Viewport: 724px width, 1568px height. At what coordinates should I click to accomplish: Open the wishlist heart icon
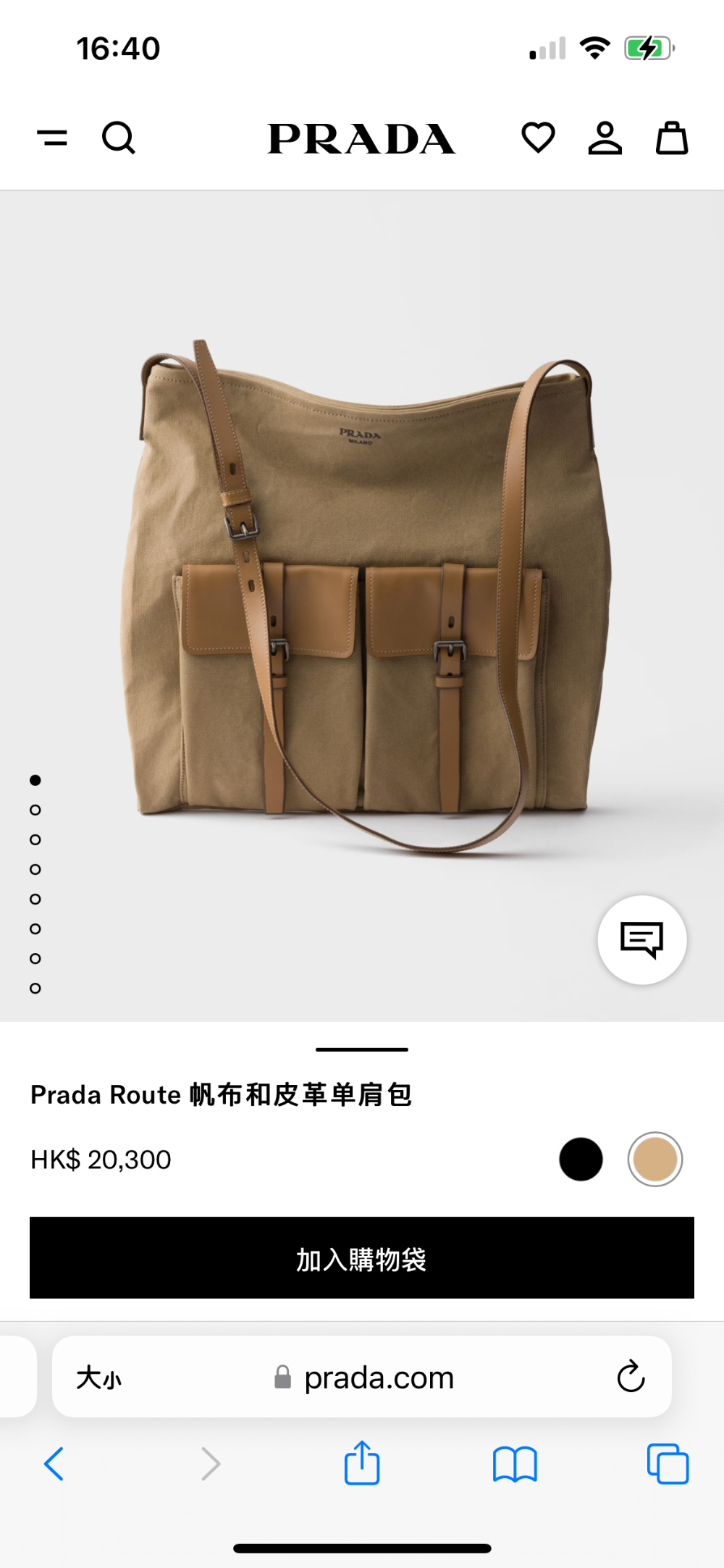coord(538,138)
